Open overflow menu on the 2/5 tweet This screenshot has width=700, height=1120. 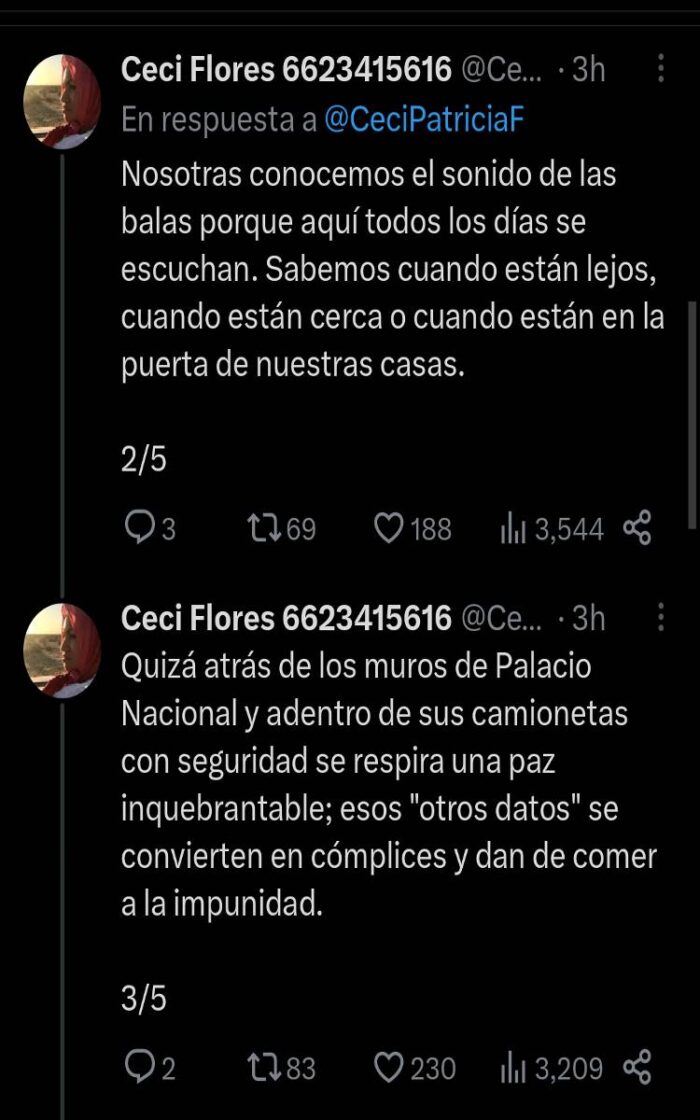(660, 69)
